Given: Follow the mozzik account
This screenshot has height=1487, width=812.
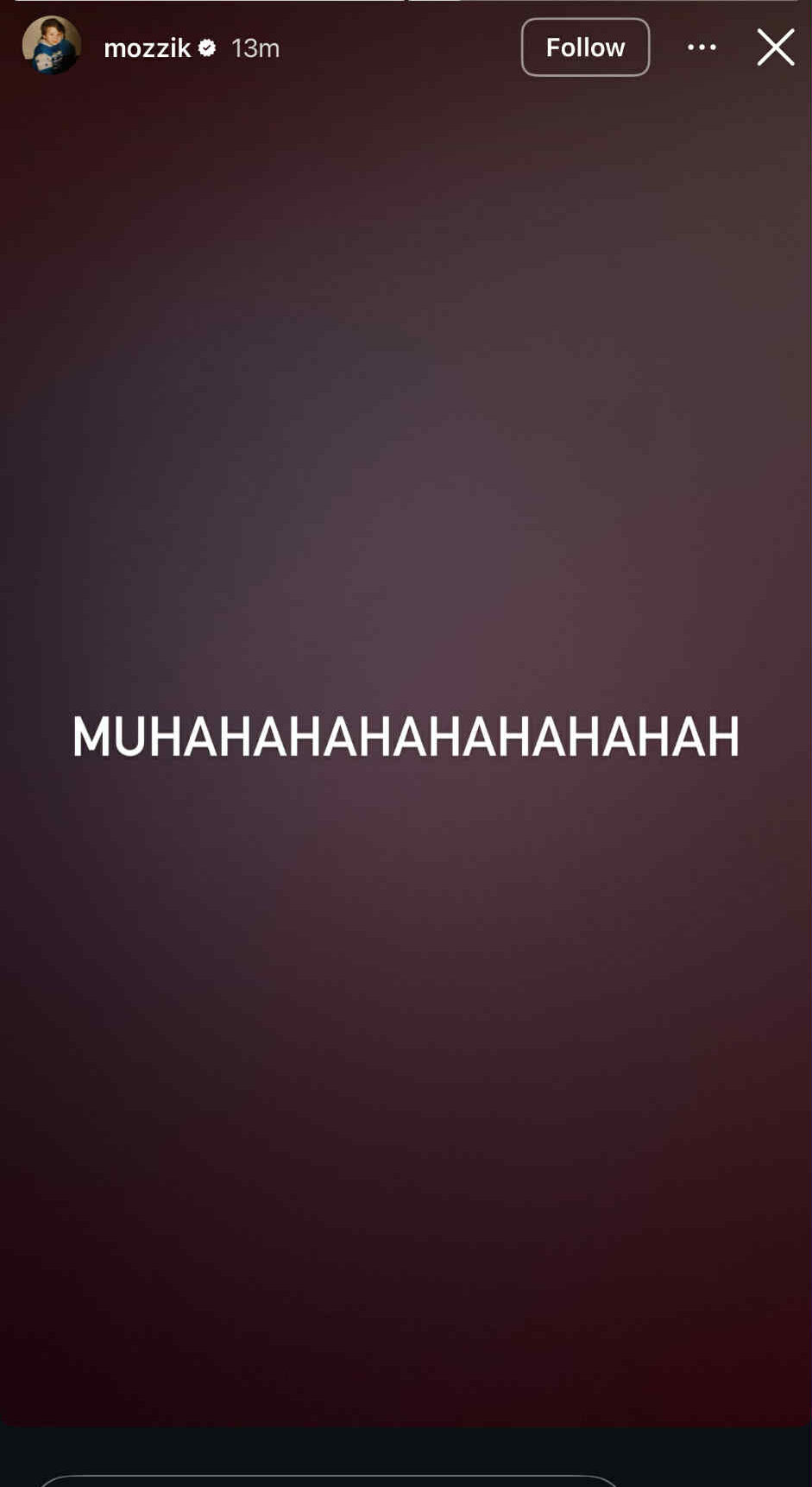Looking at the screenshot, I should [x=585, y=47].
